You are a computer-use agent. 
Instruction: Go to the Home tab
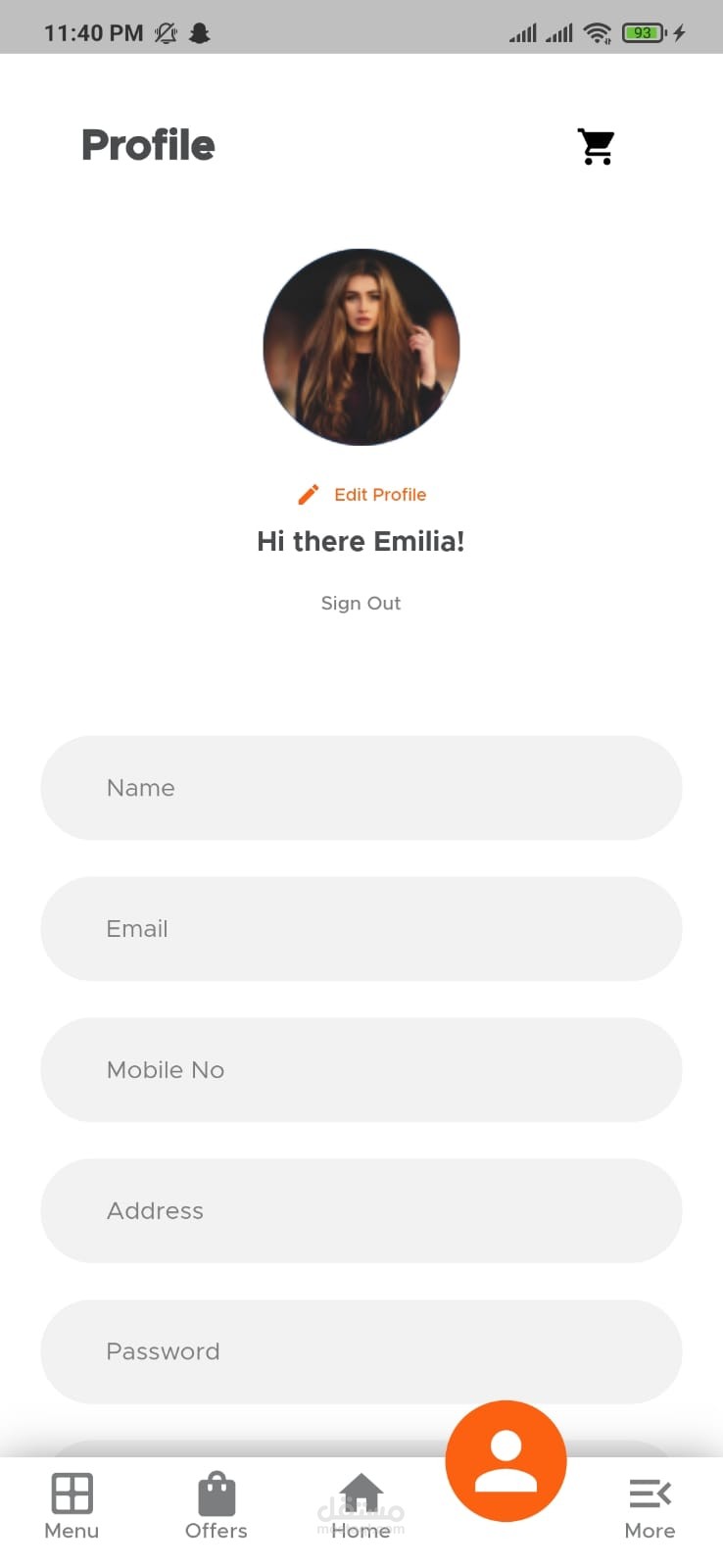pos(361,1506)
